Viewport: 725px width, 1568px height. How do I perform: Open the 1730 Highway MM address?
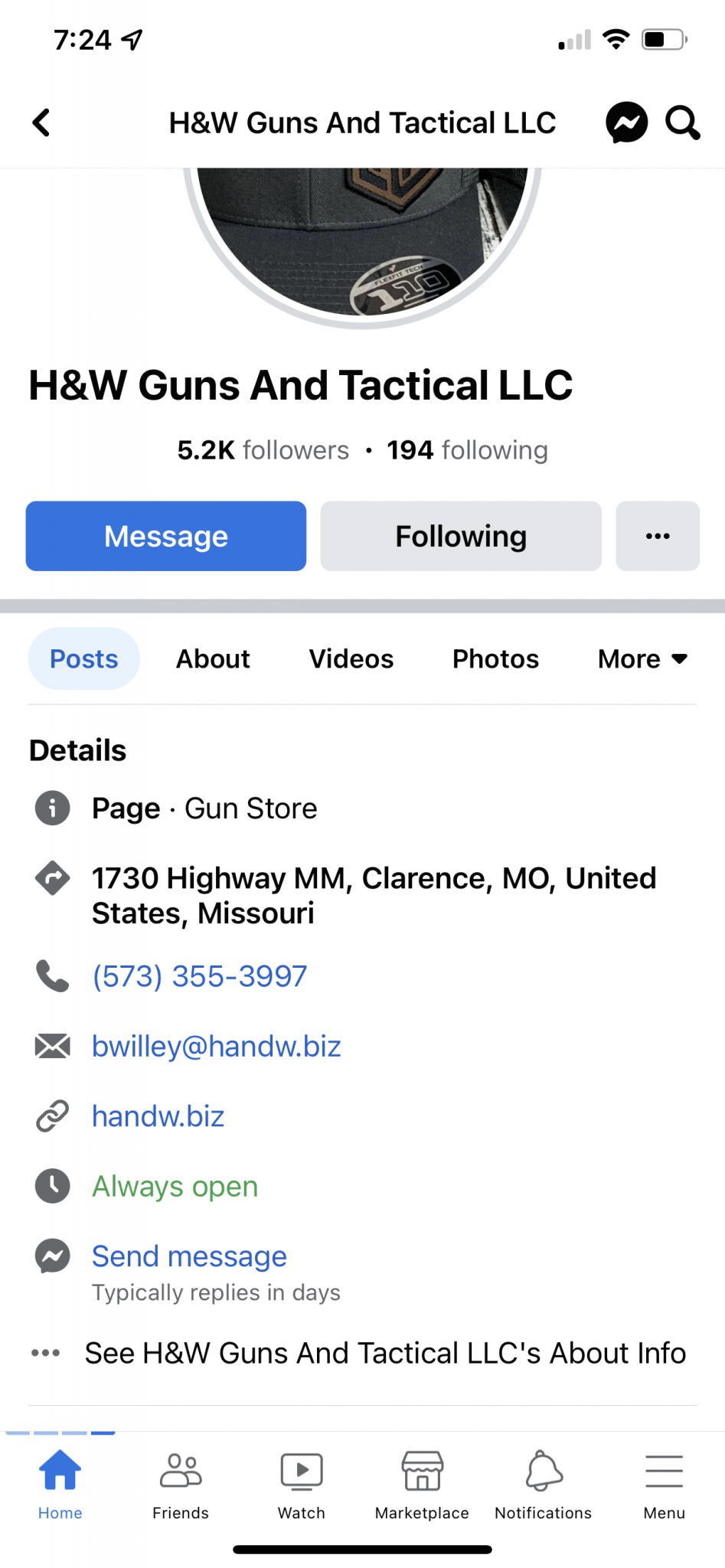[x=373, y=895]
